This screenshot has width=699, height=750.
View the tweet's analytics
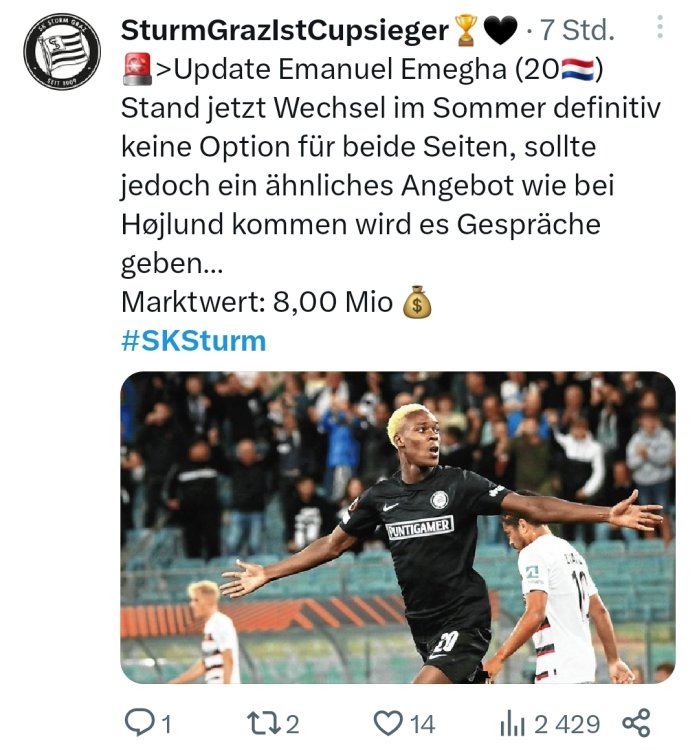pos(512,723)
